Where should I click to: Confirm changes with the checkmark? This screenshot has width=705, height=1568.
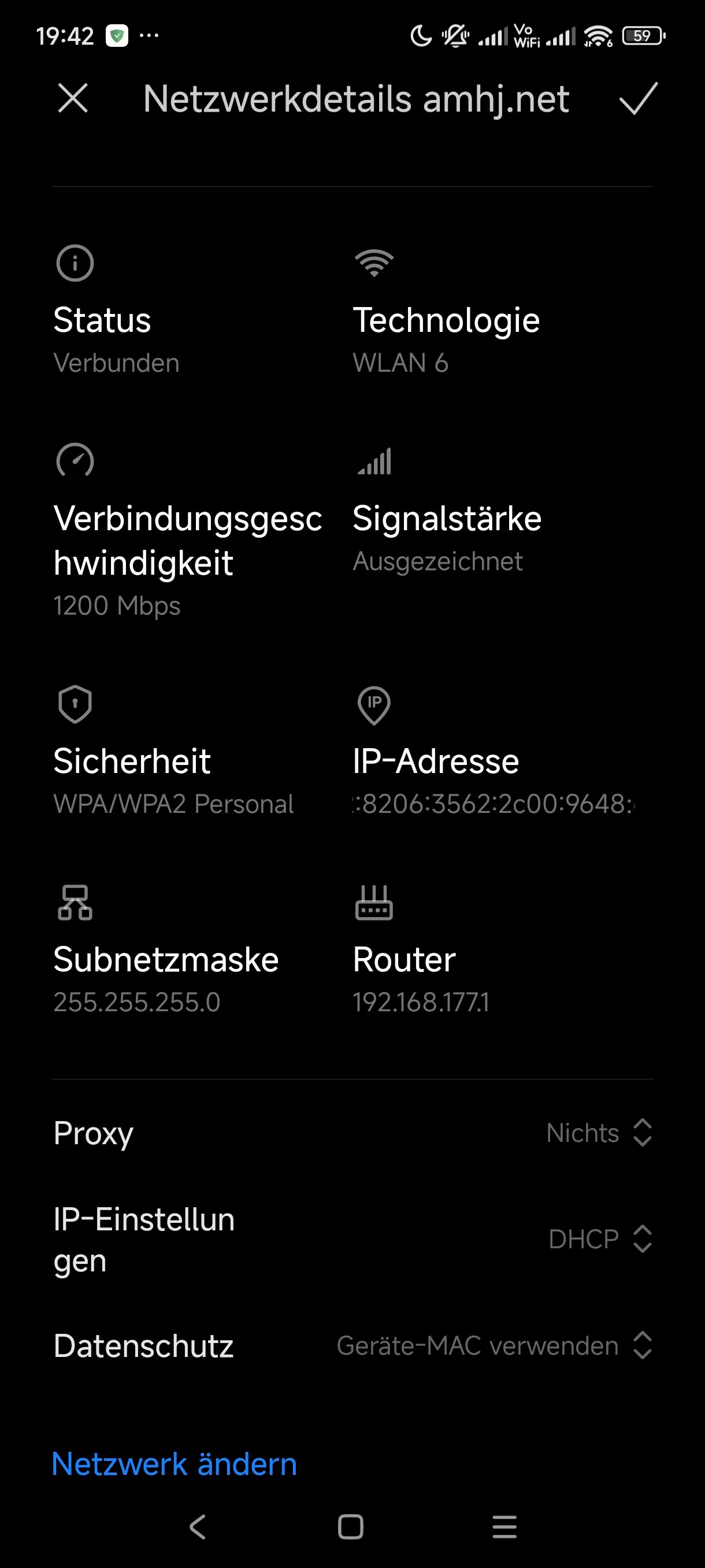click(x=638, y=99)
